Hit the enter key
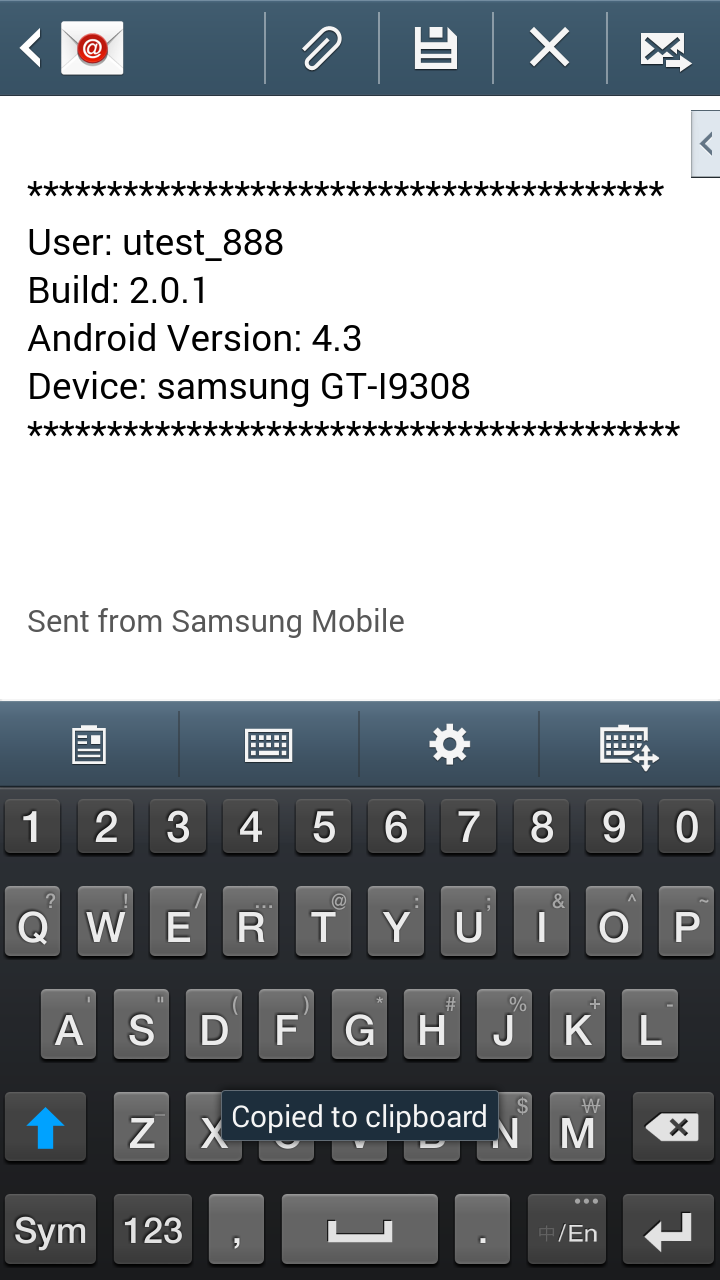 [x=668, y=1231]
